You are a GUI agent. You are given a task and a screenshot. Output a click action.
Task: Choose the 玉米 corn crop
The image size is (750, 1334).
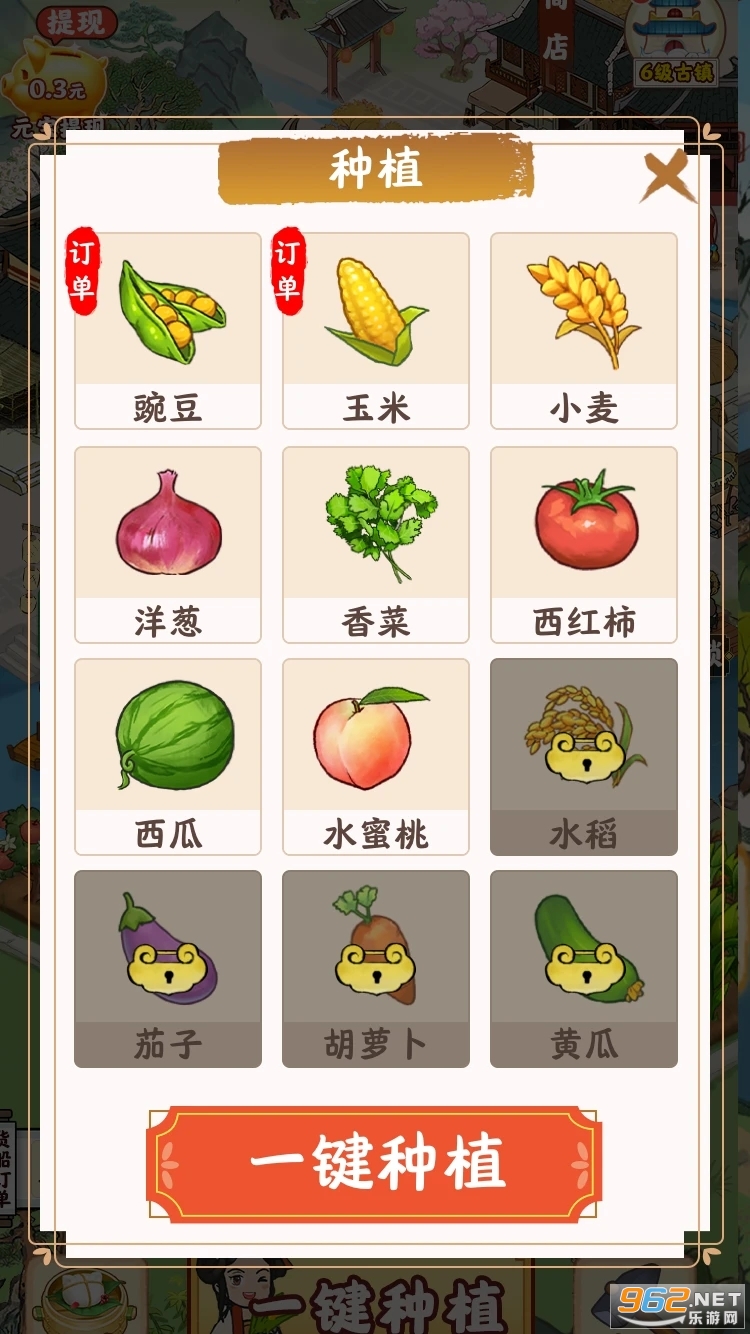376,330
